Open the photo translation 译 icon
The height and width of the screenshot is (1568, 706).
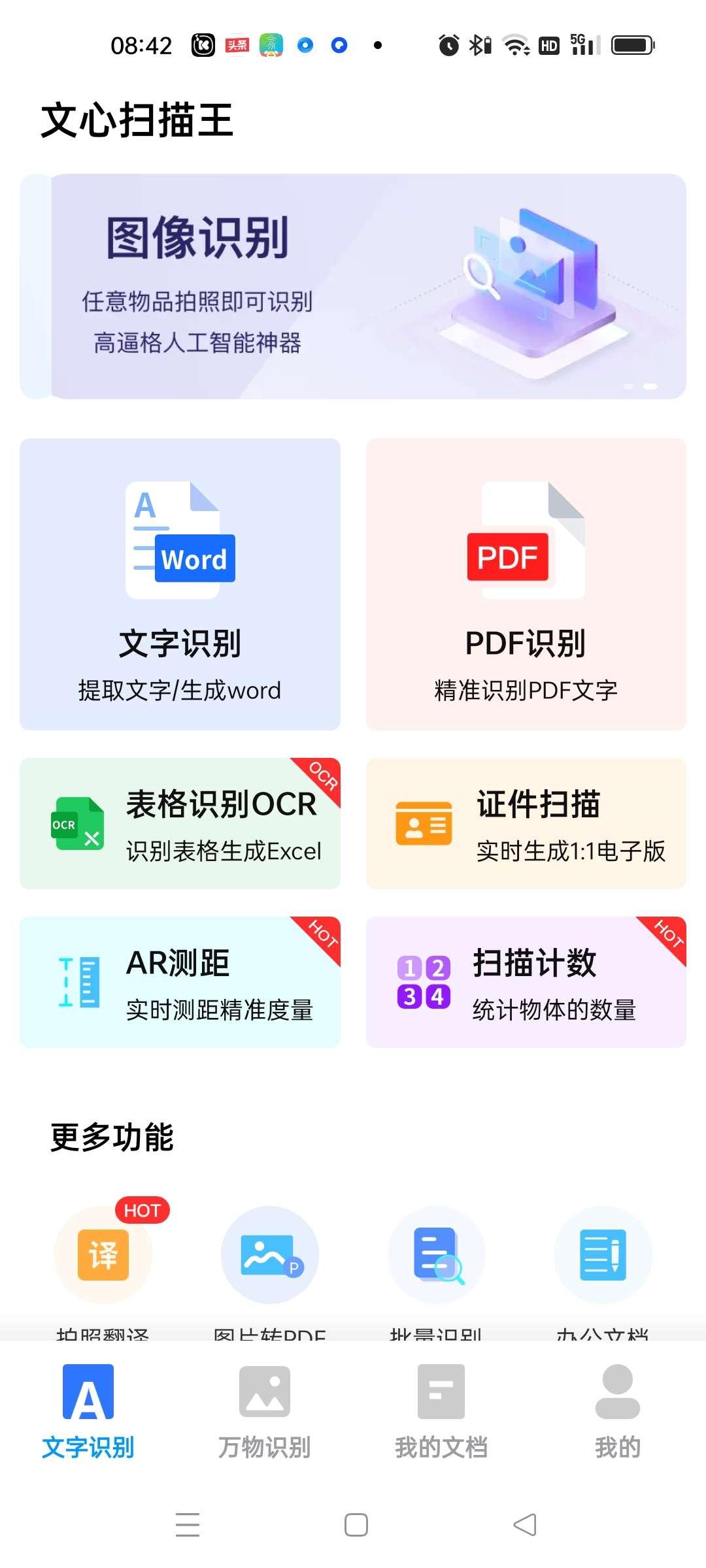point(103,1254)
